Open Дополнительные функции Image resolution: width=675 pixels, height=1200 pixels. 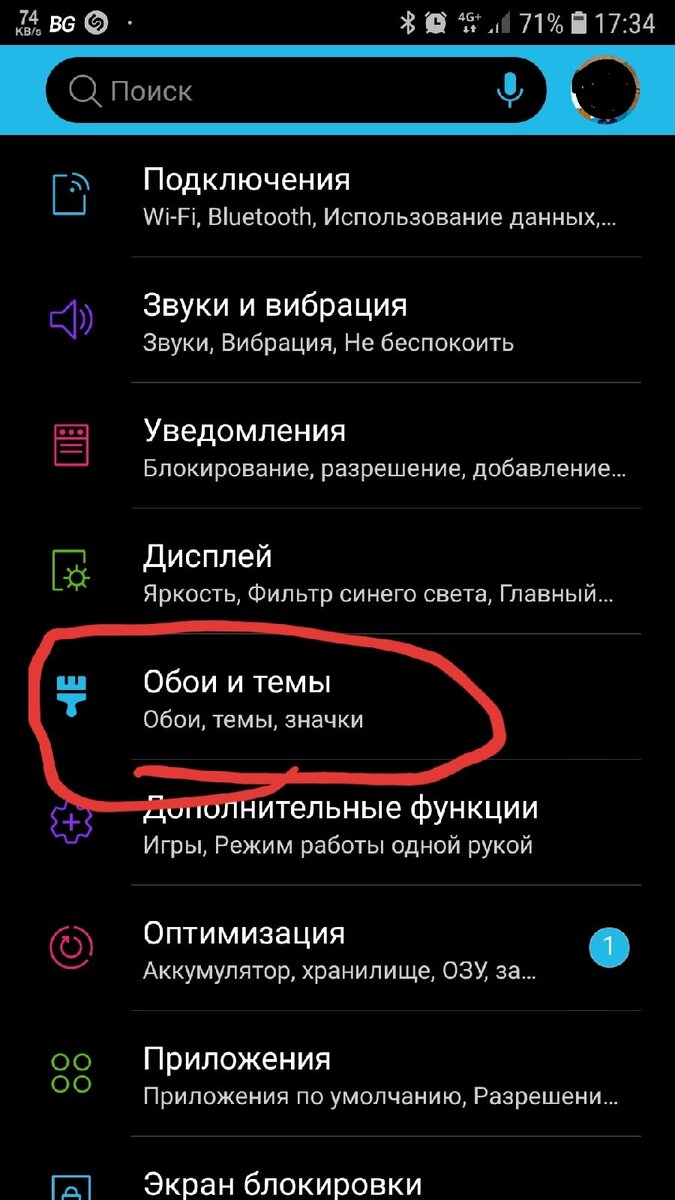[x=337, y=822]
